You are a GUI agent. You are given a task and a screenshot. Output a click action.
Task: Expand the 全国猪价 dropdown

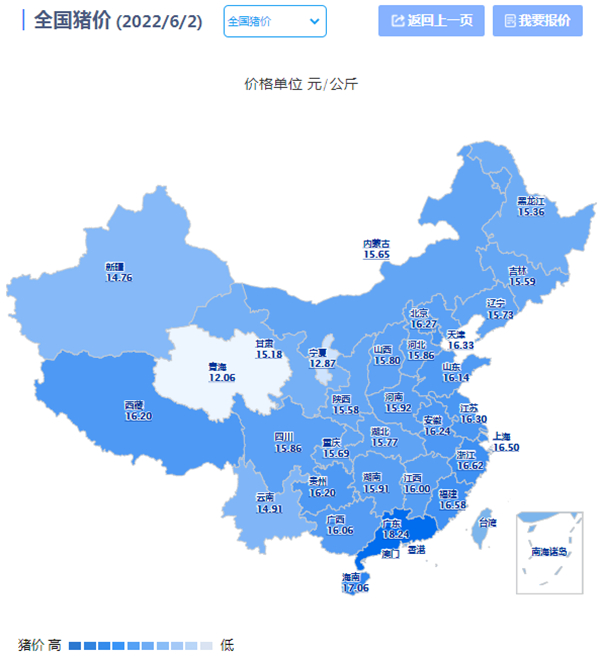point(275,20)
